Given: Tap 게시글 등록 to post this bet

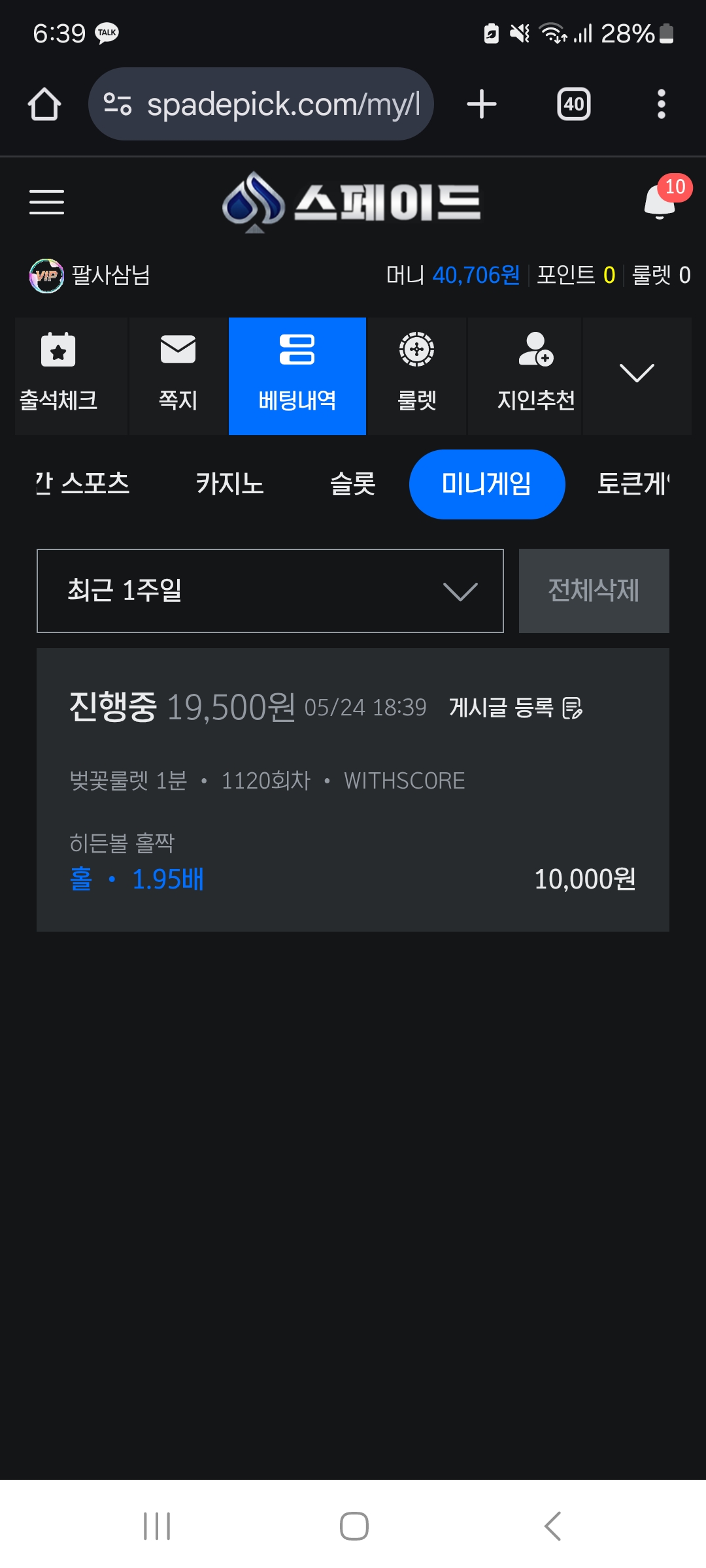Looking at the screenshot, I should (x=516, y=708).
